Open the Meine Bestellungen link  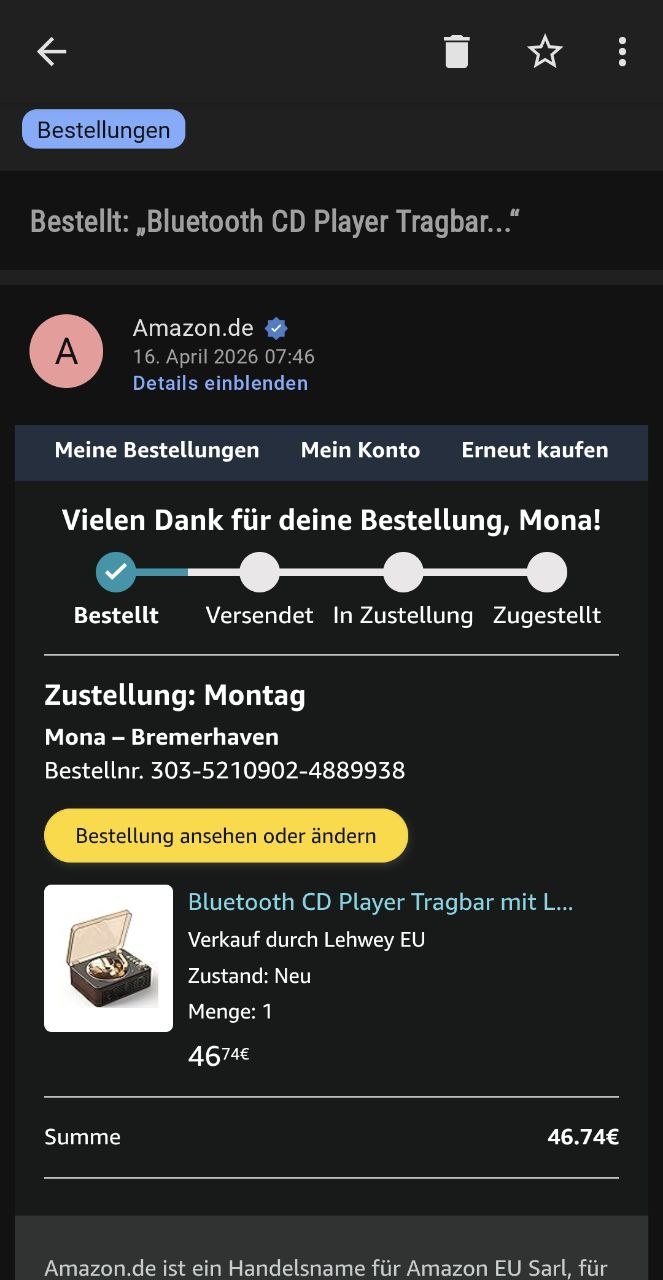tap(157, 450)
